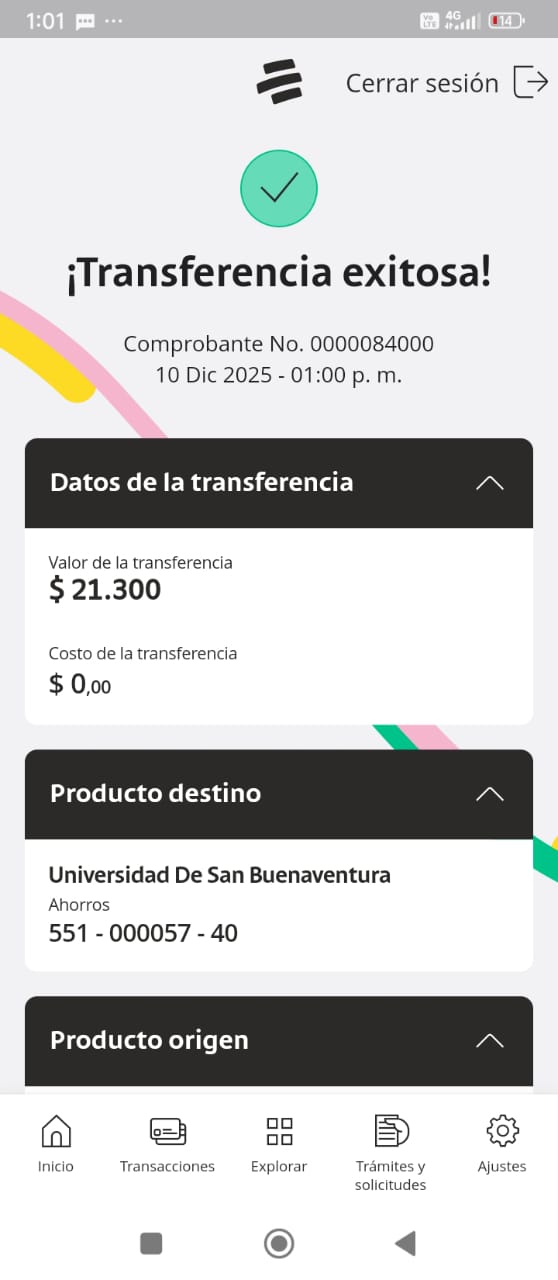Collapse the Producto origen section
This screenshot has height=1280, width=558.
(x=489, y=1041)
